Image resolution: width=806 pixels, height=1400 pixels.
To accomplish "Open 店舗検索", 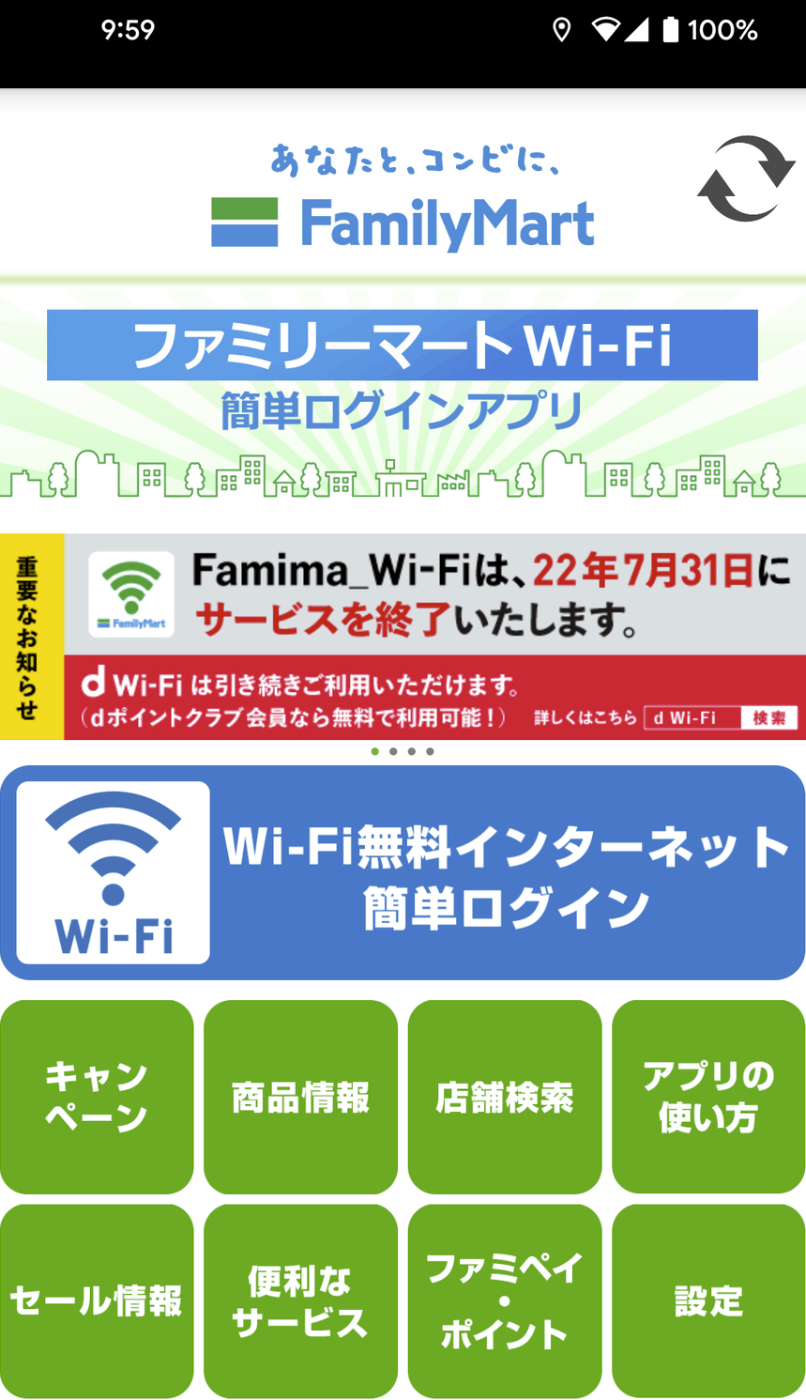I will [504, 1097].
